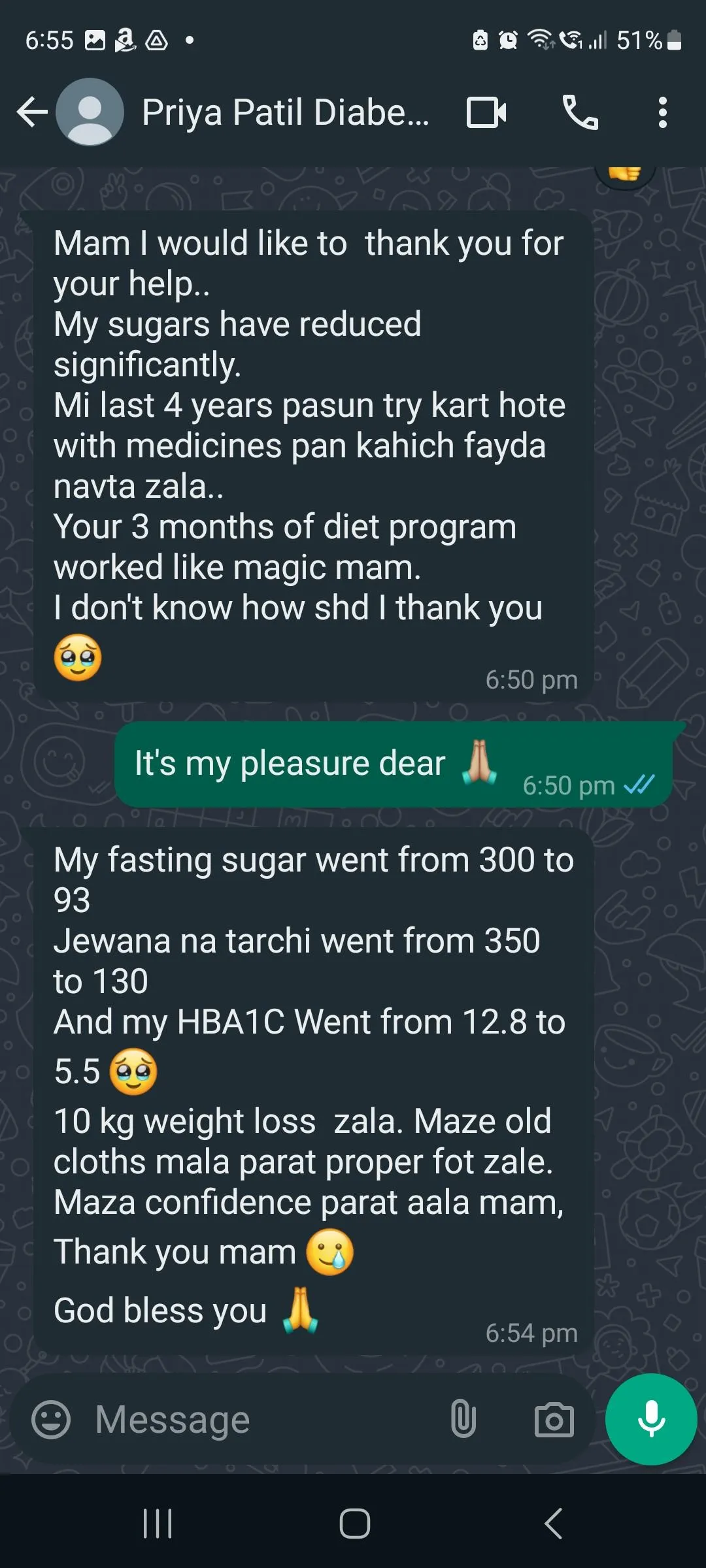Open the three-dot overflow menu

pyautogui.click(x=662, y=112)
